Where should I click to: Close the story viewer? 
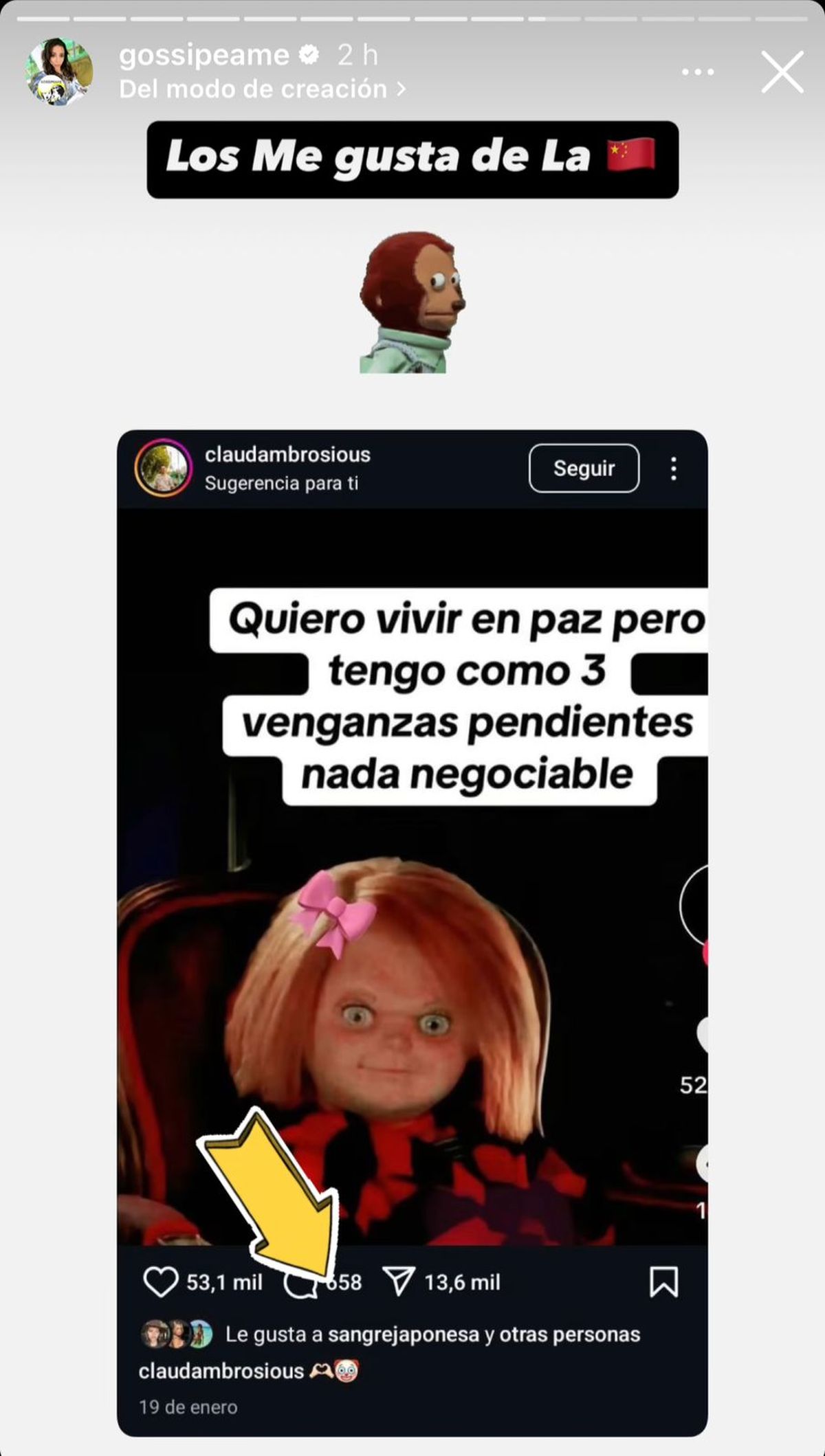pyautogui.click(x=782, y=71)
